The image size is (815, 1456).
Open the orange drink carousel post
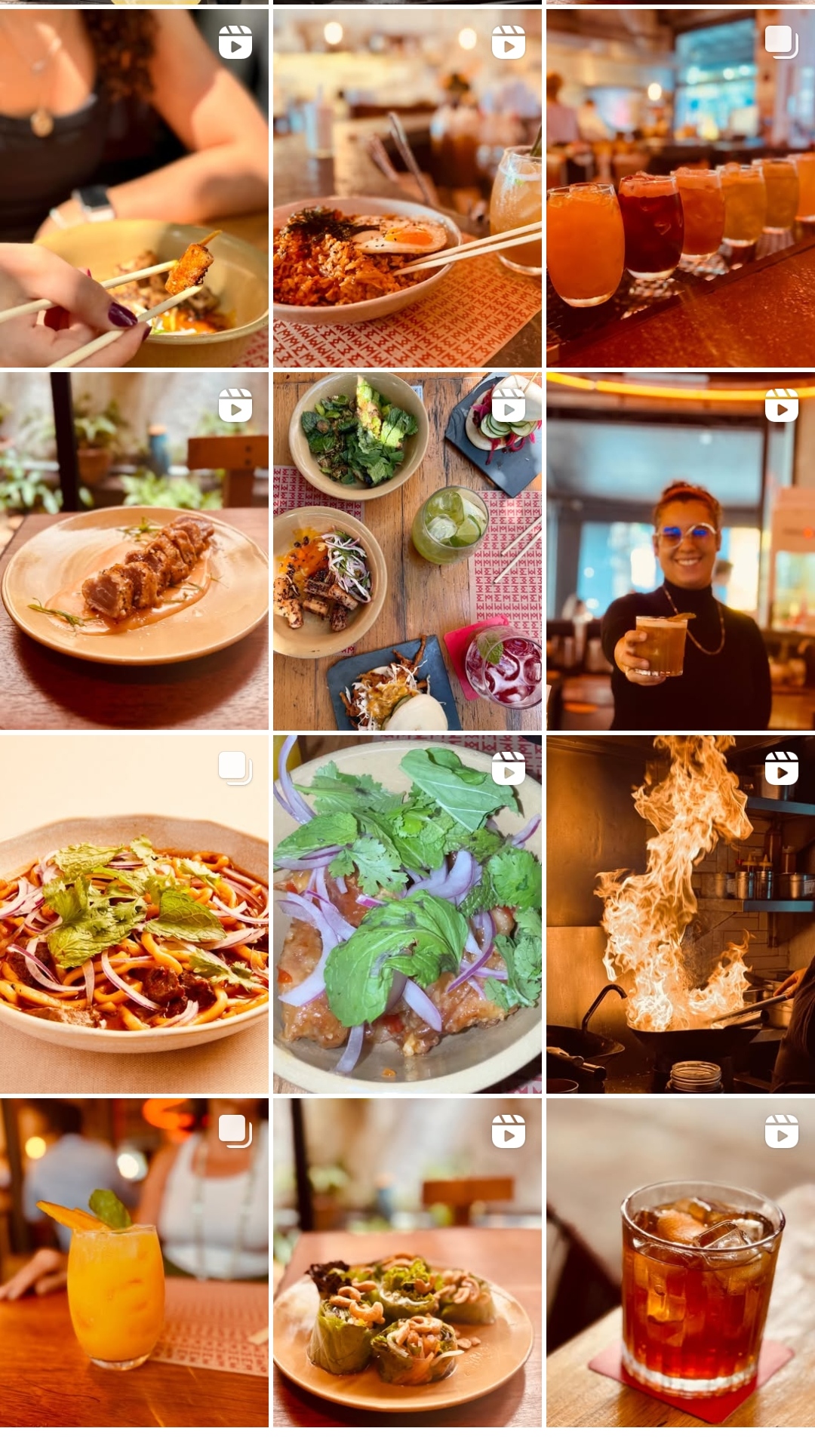(x=134, y=1262)
